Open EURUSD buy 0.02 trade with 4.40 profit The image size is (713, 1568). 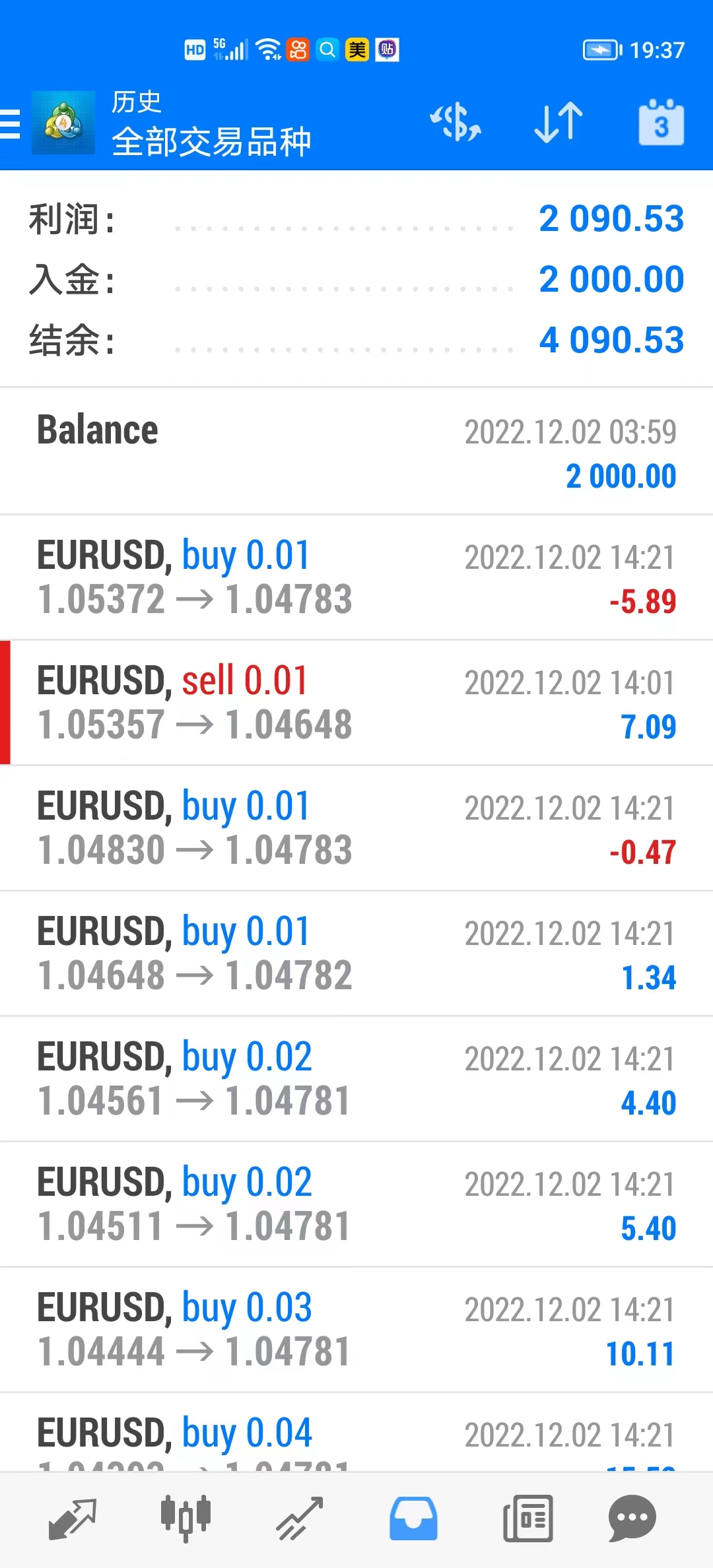tap(356, 1079)
